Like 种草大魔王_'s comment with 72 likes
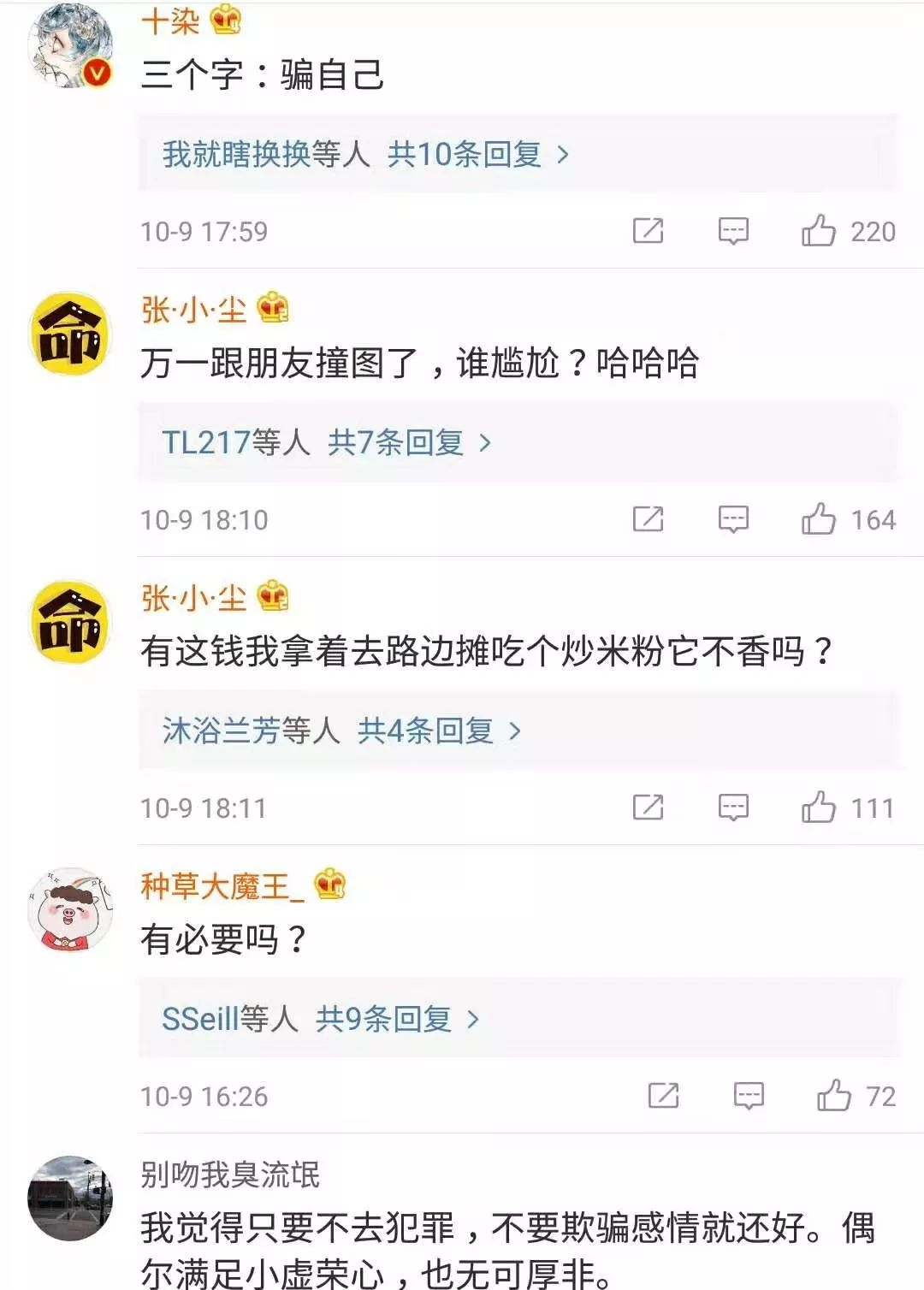Viewport: 924px width, 1290px height. (x=834, y=1096)
